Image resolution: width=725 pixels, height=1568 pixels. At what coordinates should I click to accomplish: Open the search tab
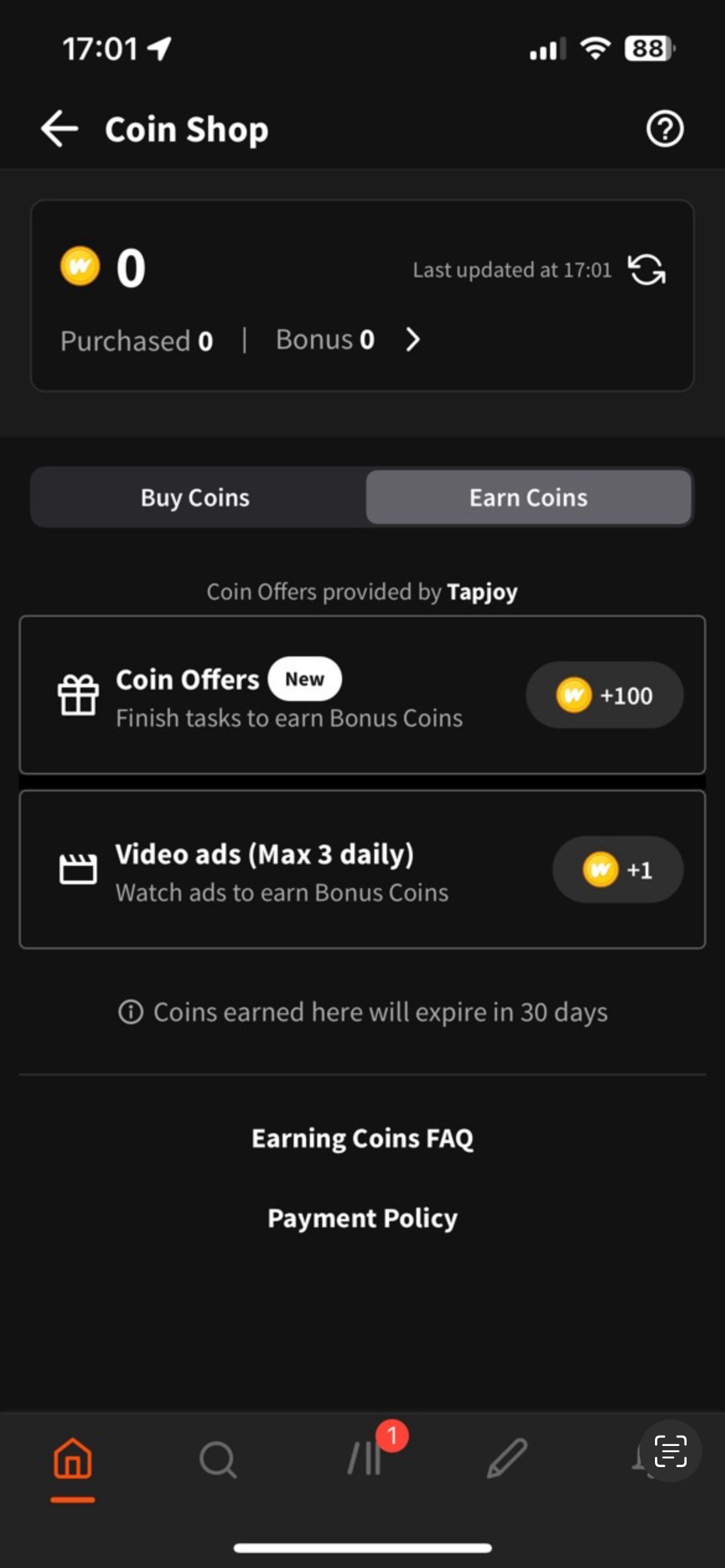(x=217, y=1459)
